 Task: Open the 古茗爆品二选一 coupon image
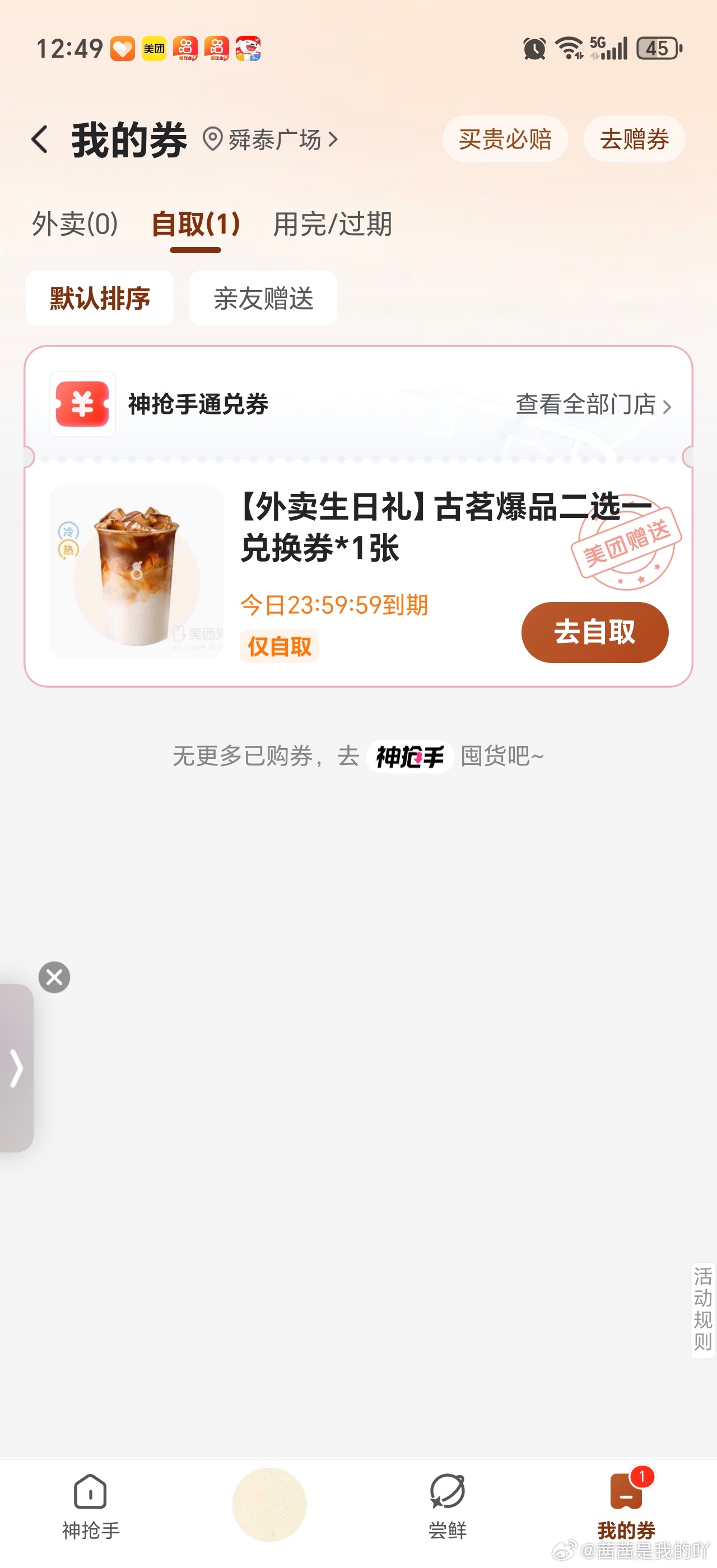(x=136, y=571)
